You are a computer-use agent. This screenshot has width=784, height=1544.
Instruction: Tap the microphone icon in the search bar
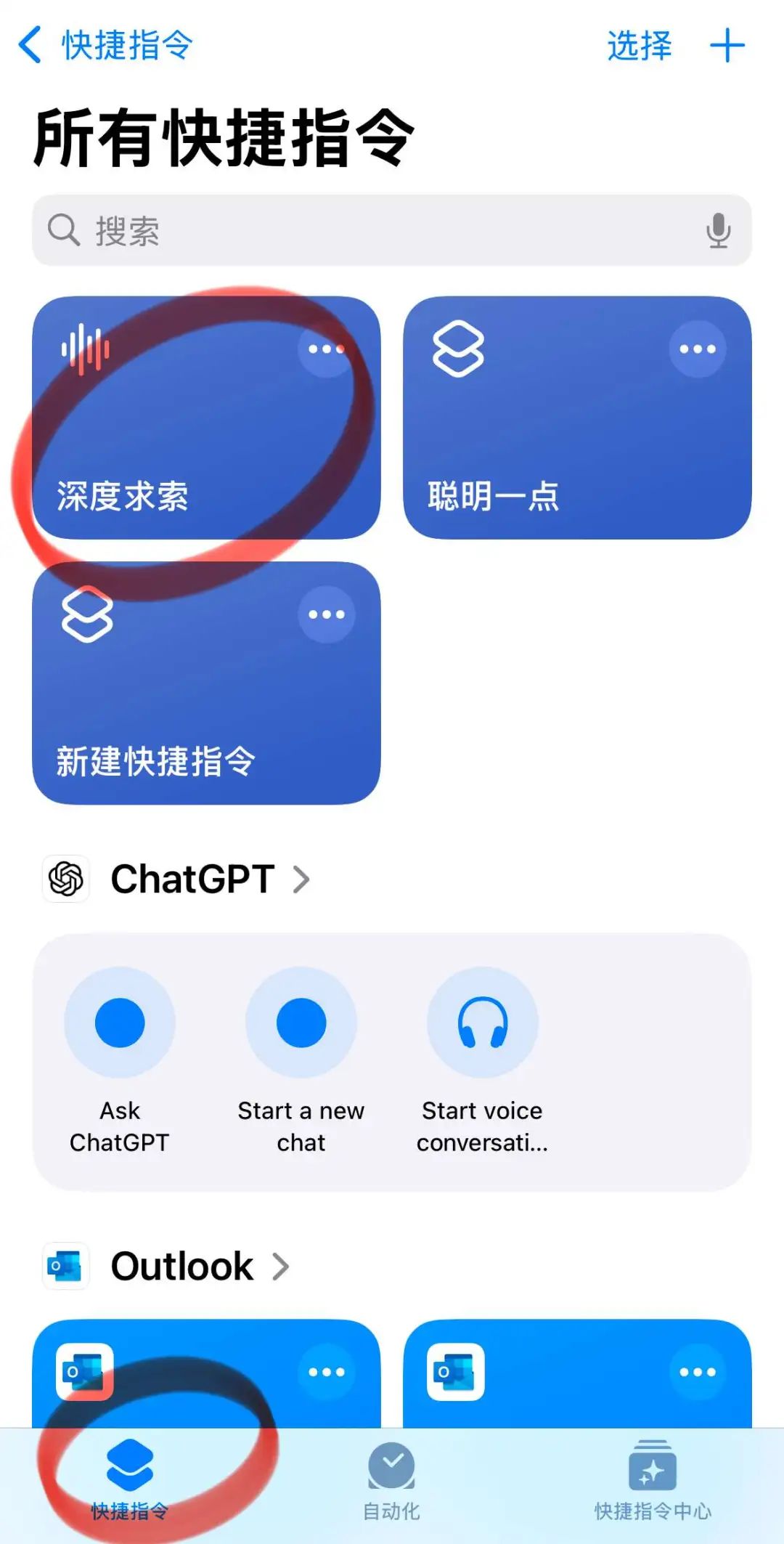pos(718,231)
